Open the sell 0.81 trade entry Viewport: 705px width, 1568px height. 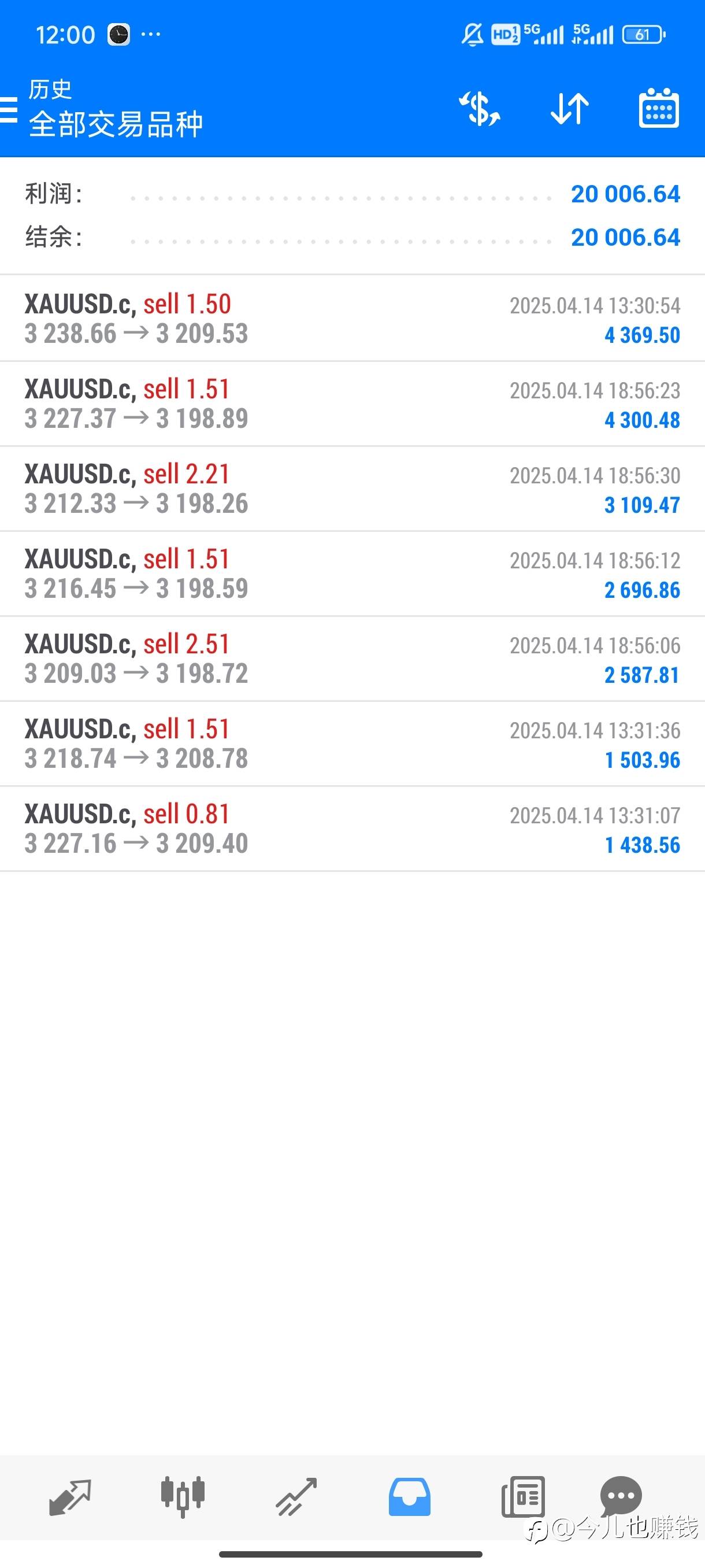352,829
